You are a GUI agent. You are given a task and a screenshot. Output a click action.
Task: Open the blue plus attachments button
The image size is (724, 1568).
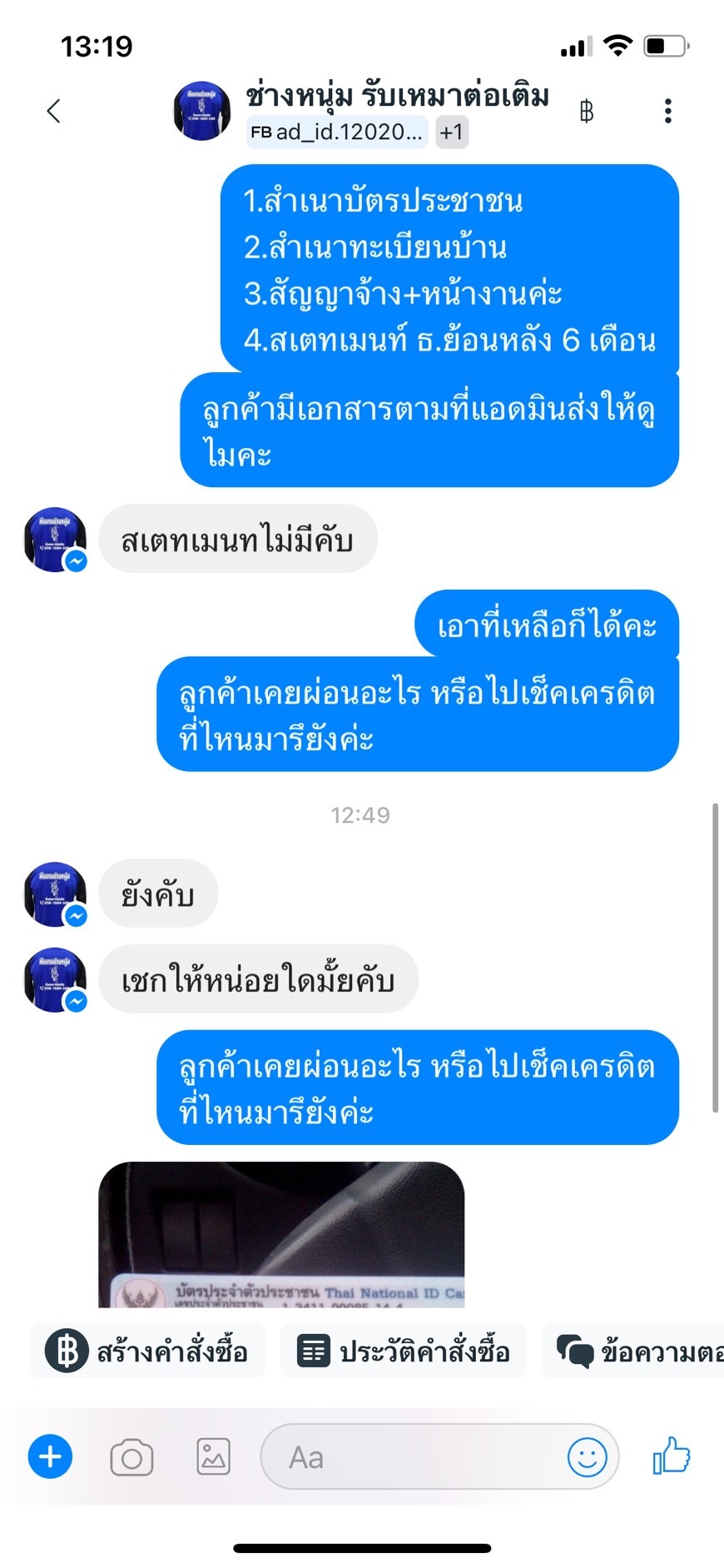point(50,1457)
